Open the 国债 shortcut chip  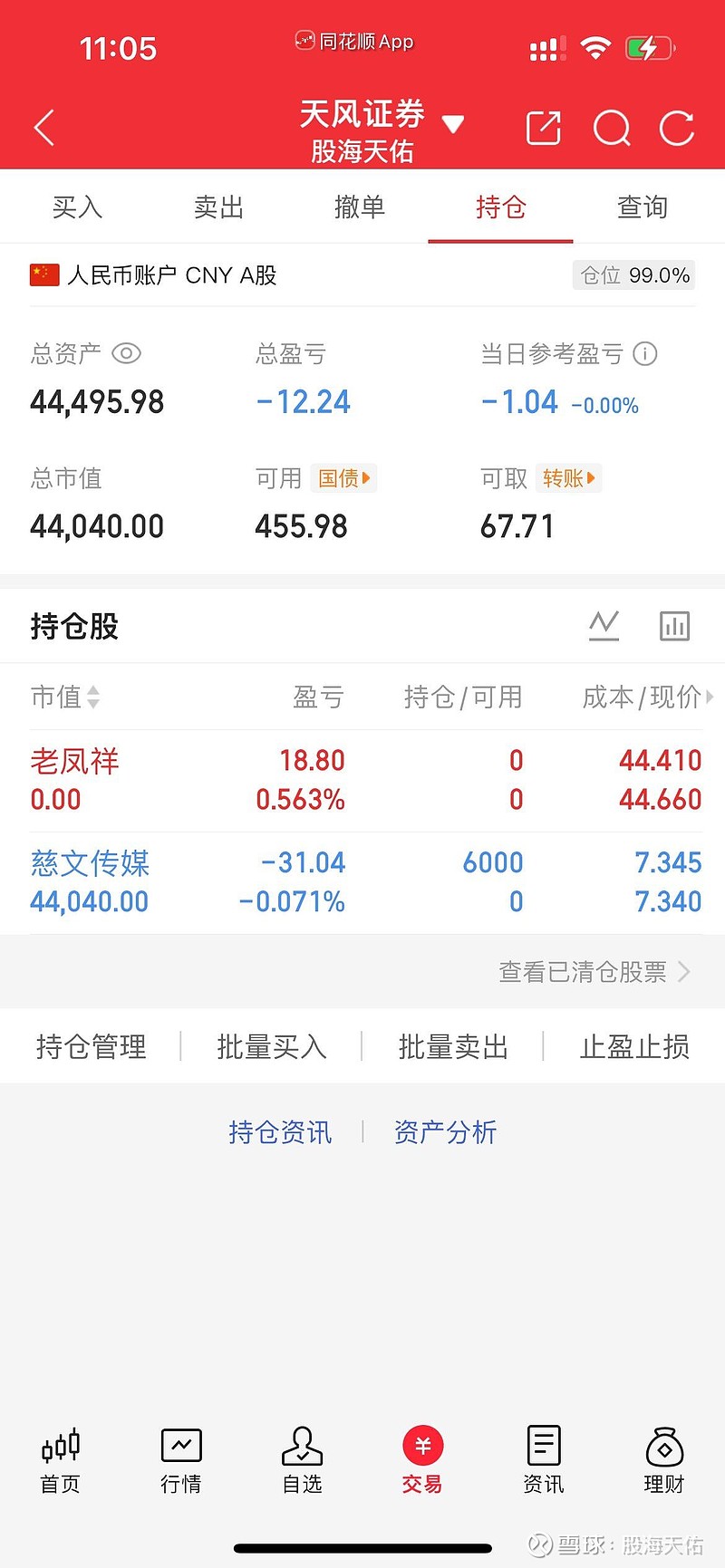[343, 478]
